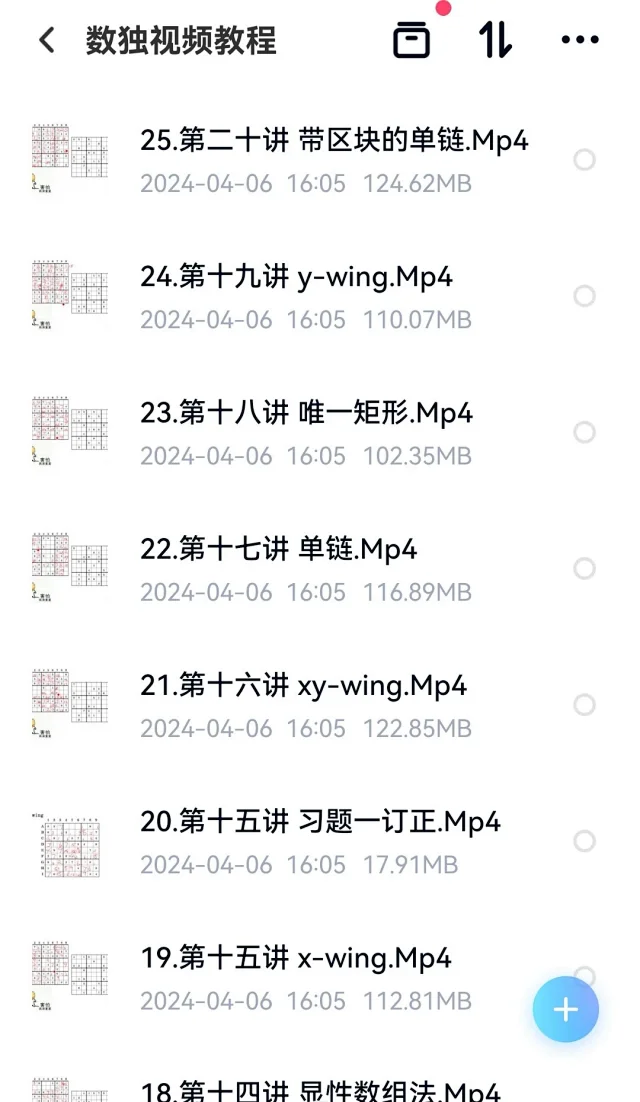Viewport: 640px width, 1102px height.
Task: Play 21.第十六讲 xy-wing.Mp4
Action: click(x=303, y=685)
